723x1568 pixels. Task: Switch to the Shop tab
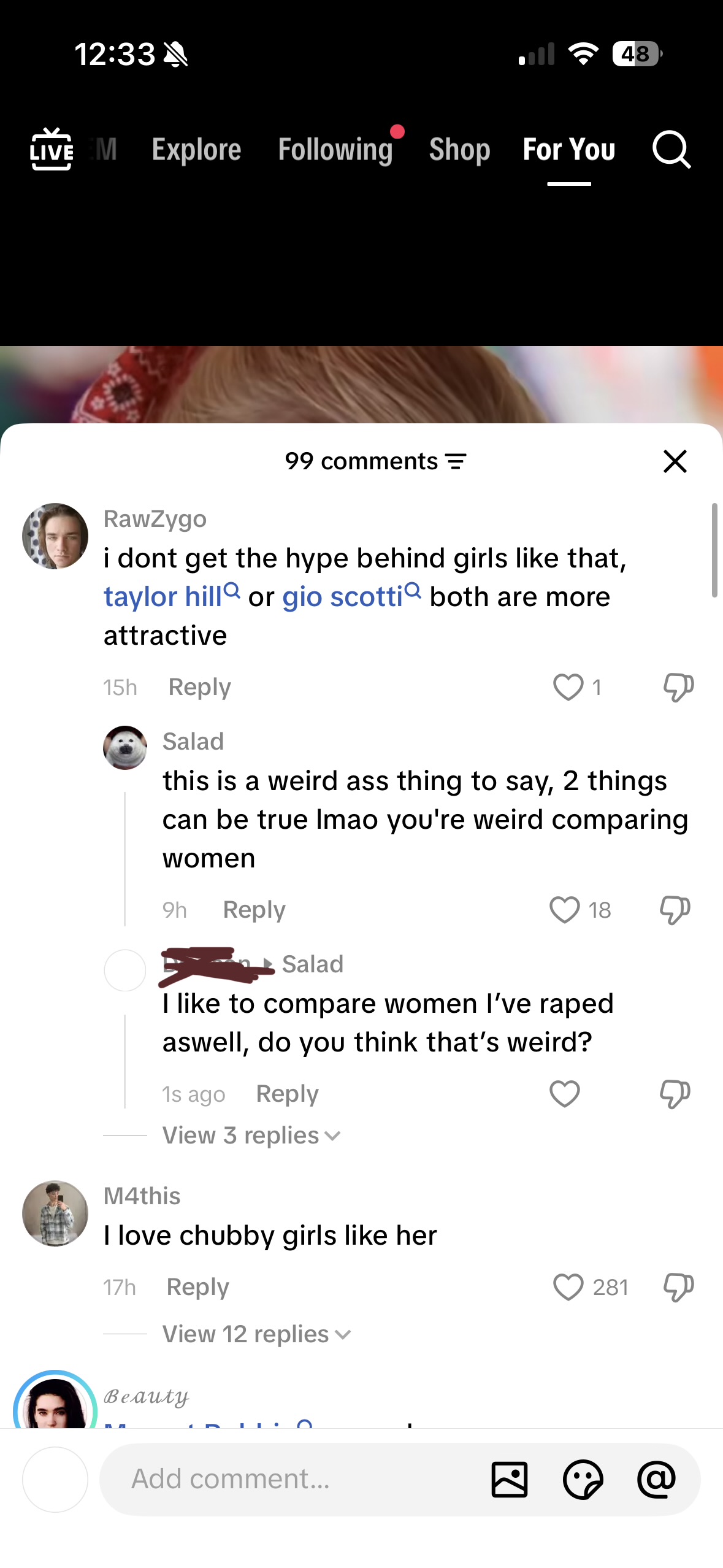pos(459,150)
